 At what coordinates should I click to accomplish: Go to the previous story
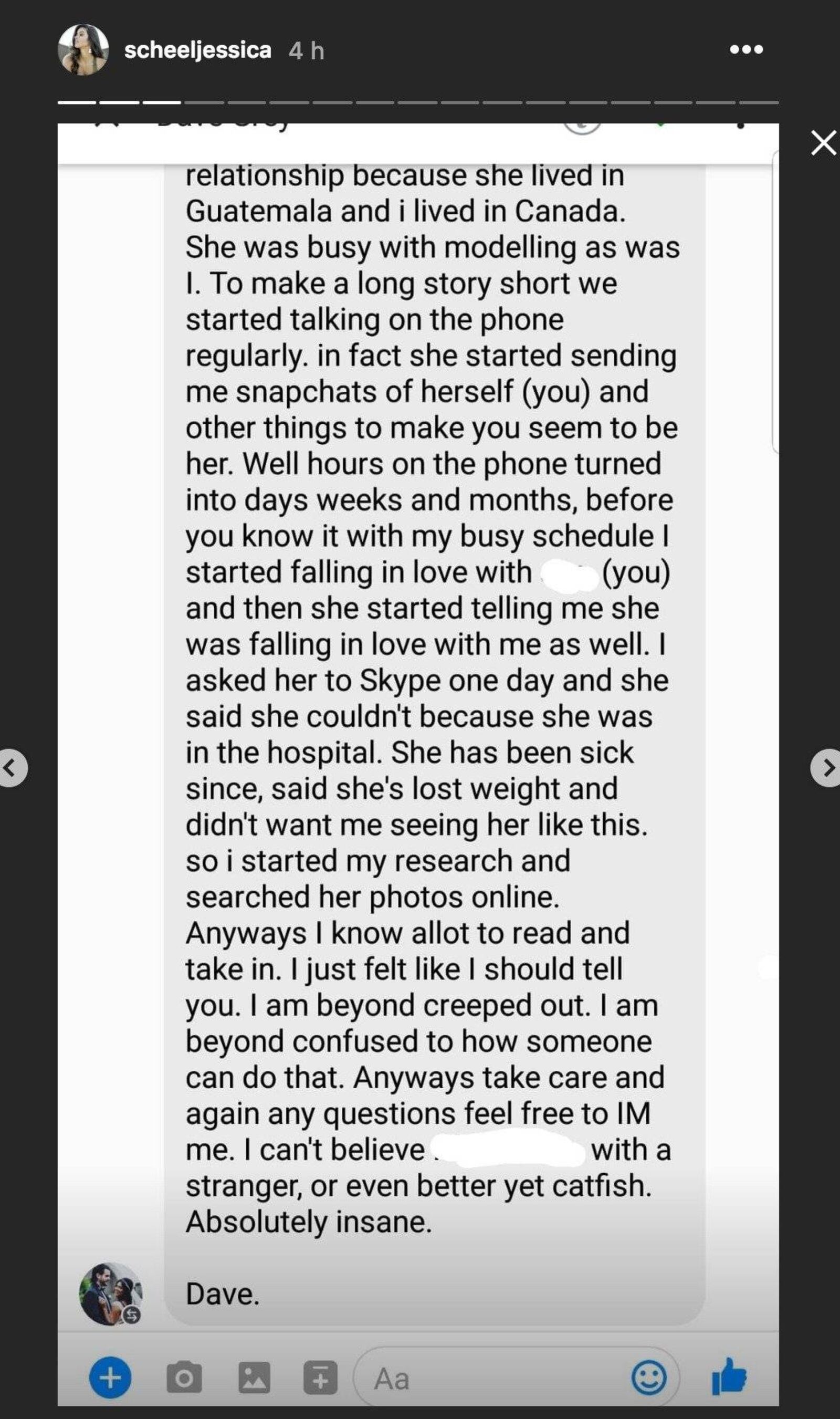[12, 768]
